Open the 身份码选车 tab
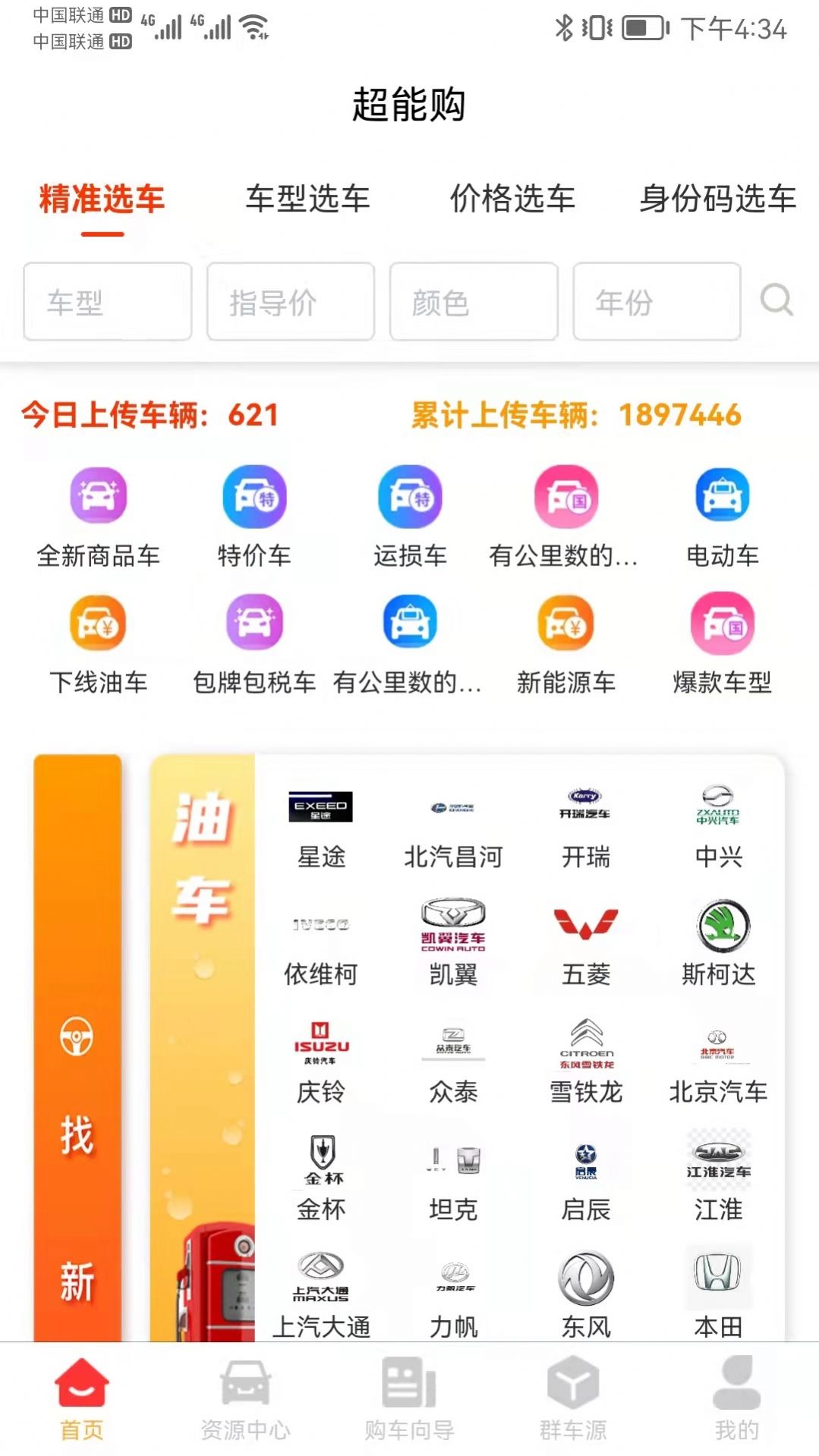 pos(717,199)
